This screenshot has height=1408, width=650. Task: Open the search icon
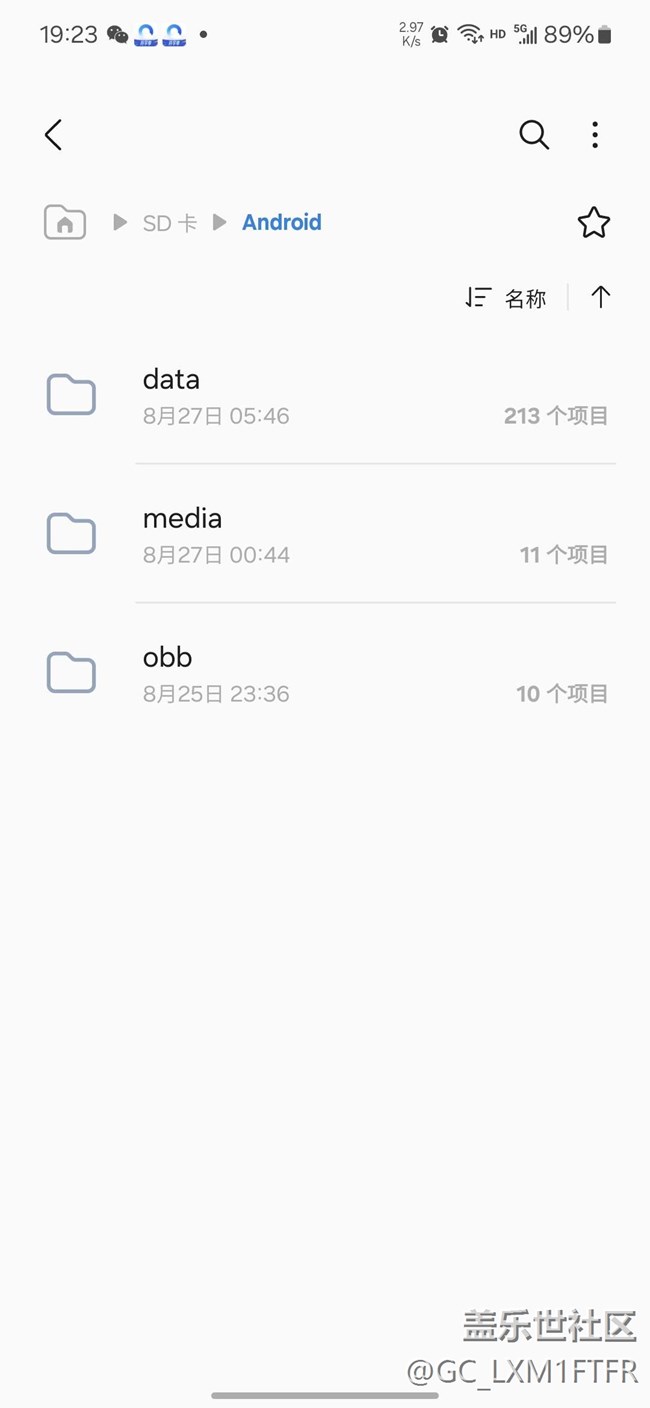534,135
